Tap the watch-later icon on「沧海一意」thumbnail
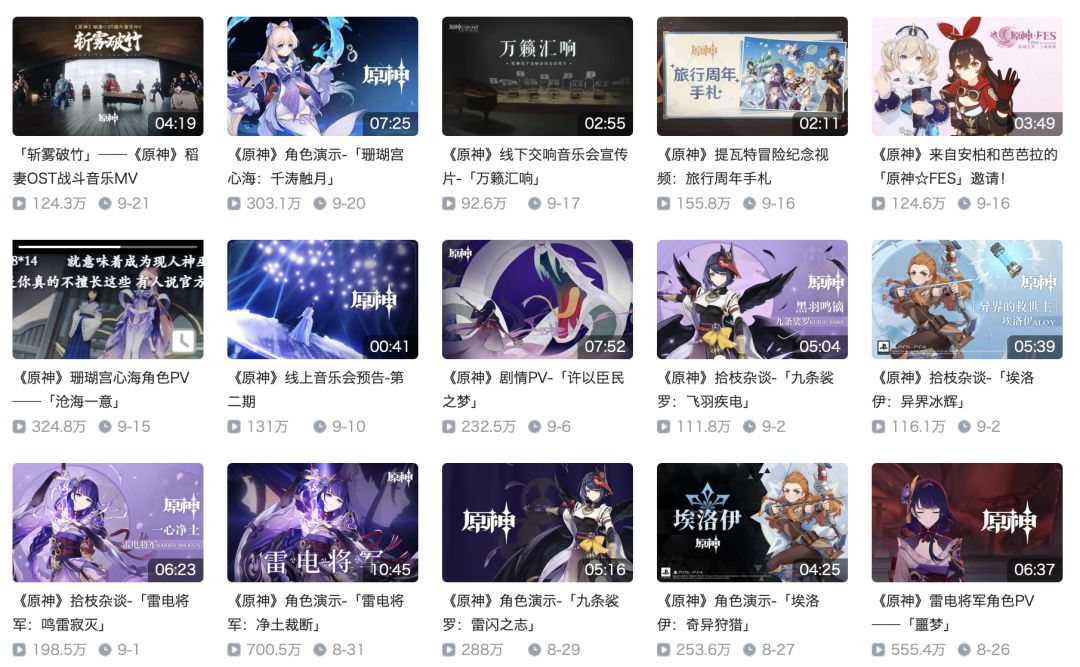Image resolution: width=1080 pixels, height=667 pixels. click(182, 341)
